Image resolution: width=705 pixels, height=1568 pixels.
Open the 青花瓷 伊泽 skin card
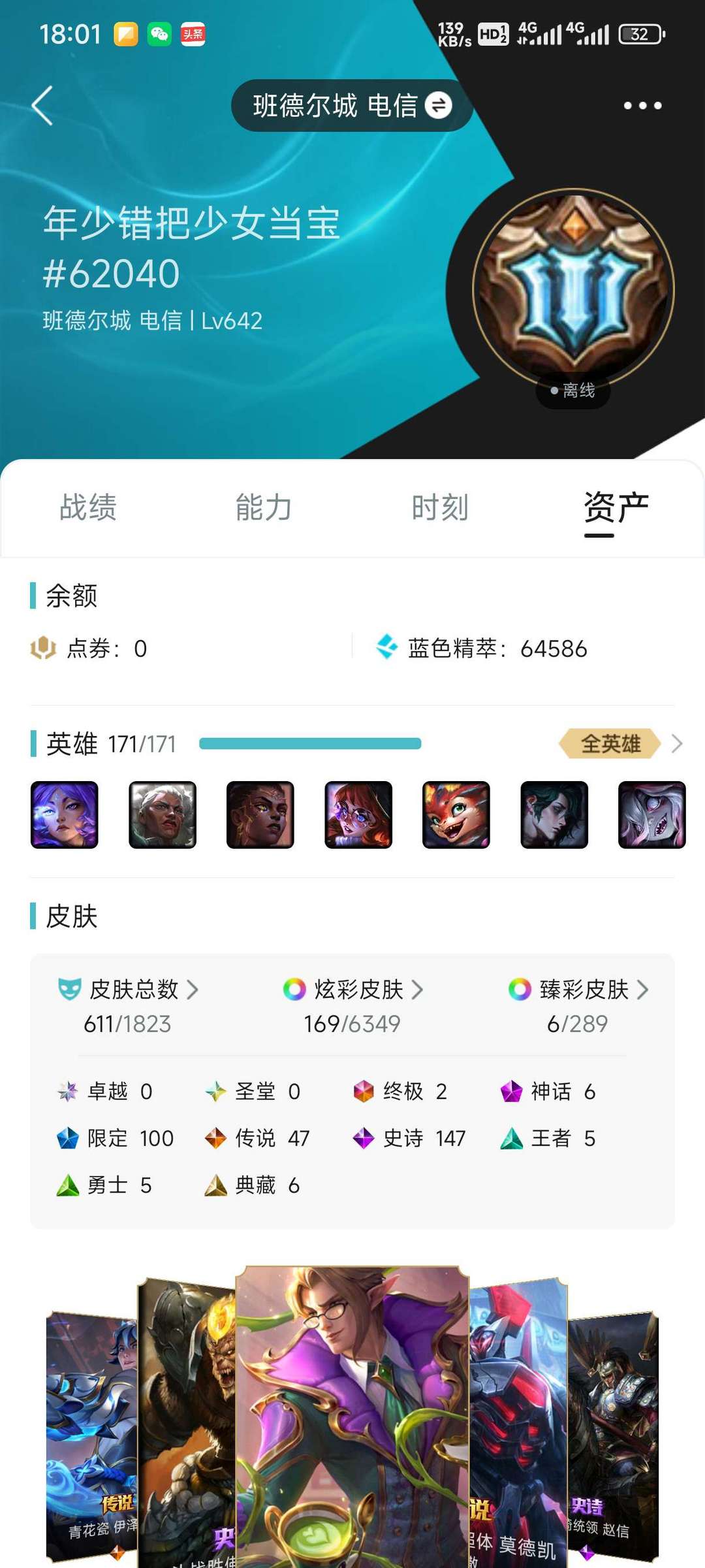click(x=92, y=1435)
